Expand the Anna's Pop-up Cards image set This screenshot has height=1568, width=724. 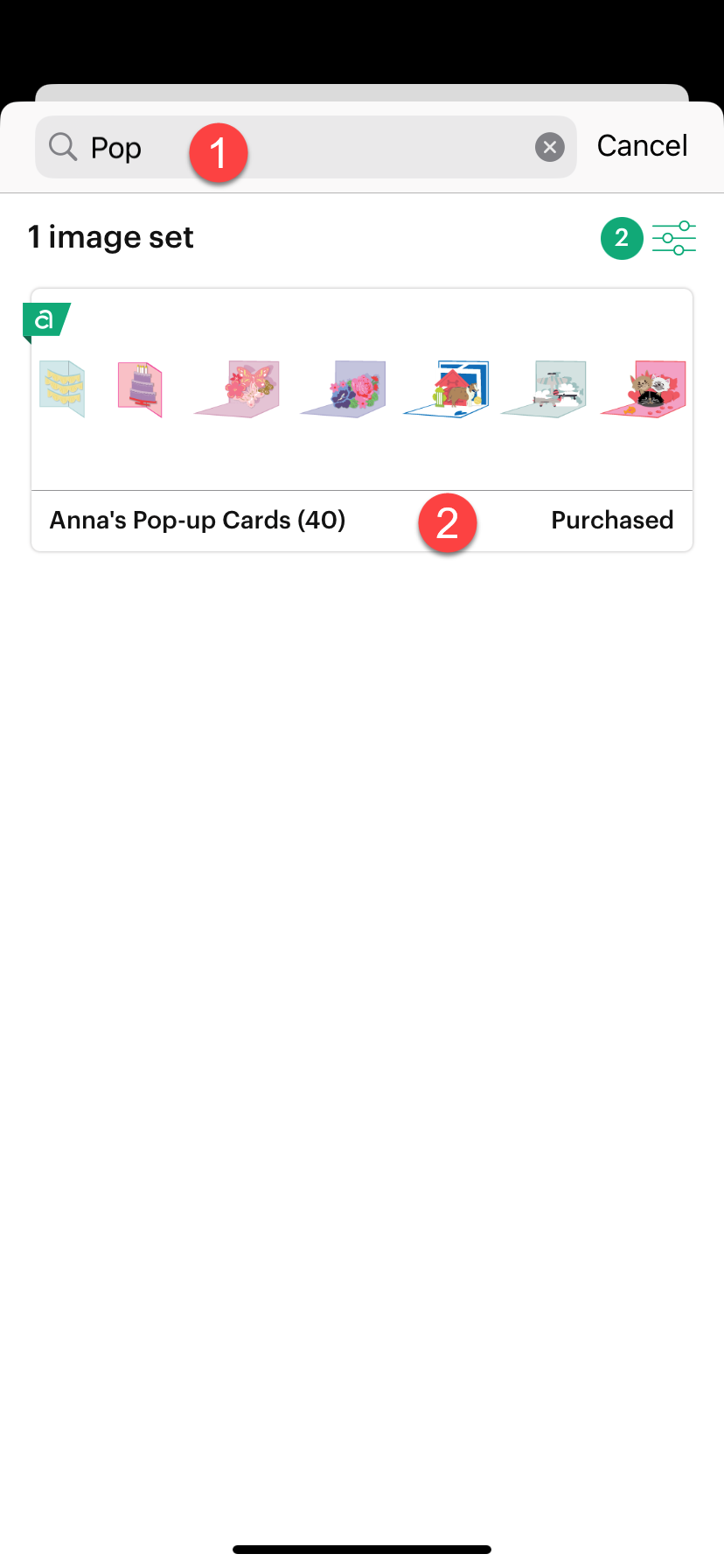(x=361, y=389)
